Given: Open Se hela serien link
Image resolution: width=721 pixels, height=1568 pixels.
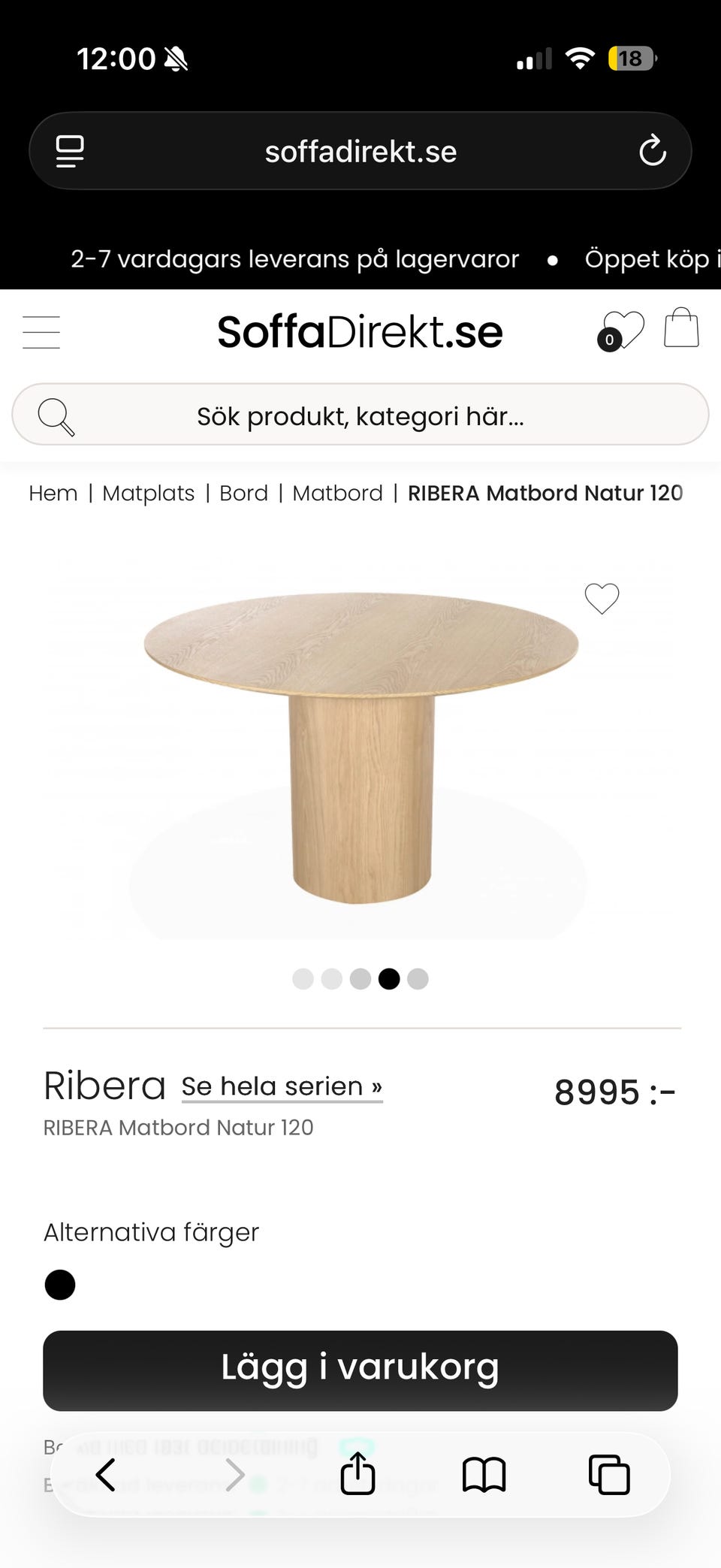Looking at the screenshot, I should [281, 1086].
